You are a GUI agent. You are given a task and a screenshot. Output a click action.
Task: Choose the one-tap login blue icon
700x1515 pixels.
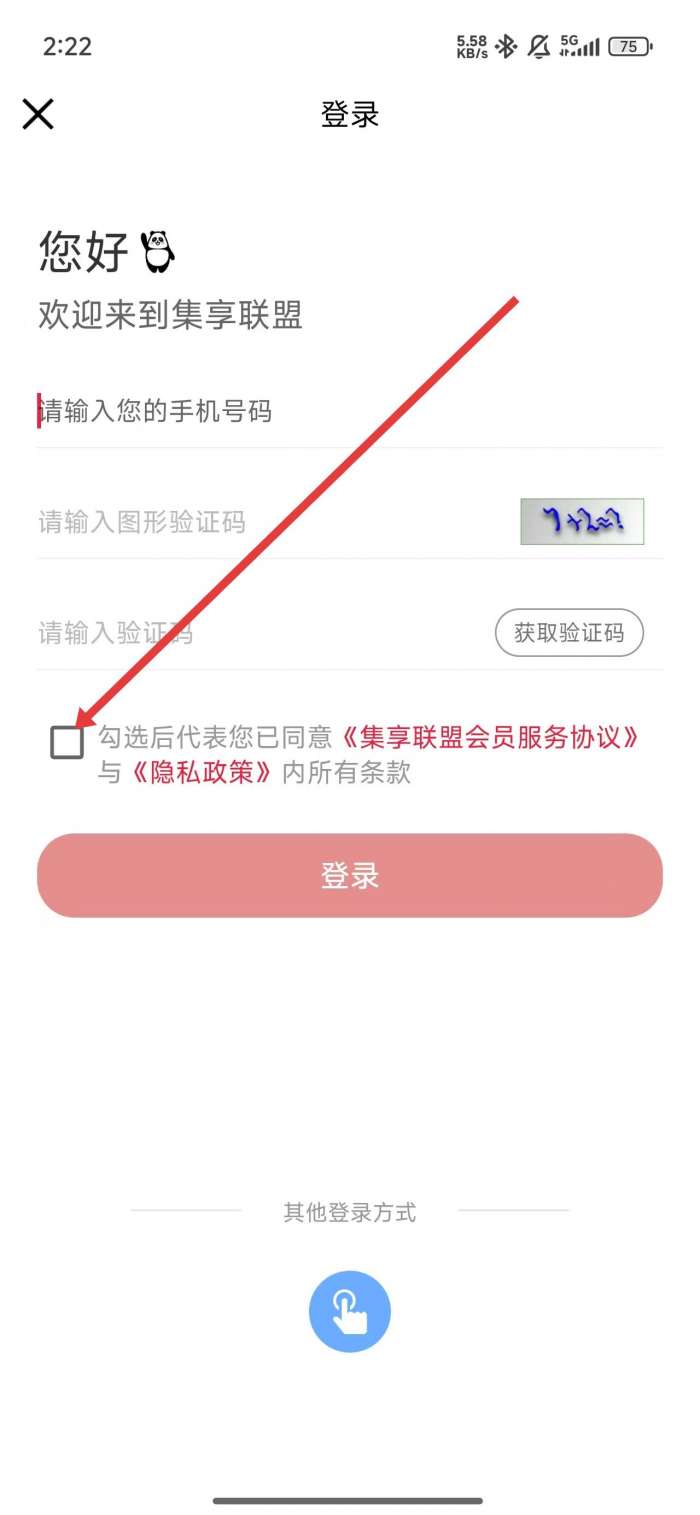(x=350, y=1312)
